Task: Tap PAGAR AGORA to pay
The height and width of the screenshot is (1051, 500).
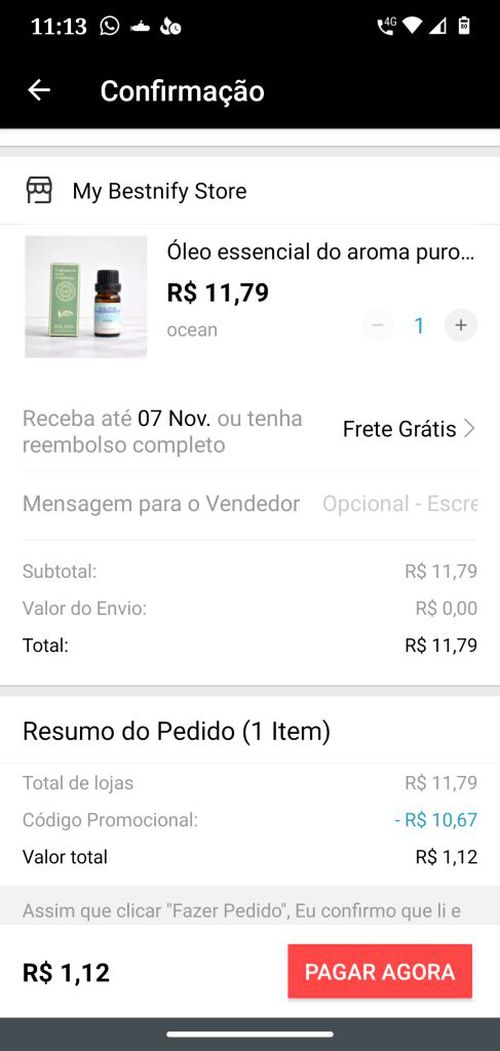Action: point(380,971)
